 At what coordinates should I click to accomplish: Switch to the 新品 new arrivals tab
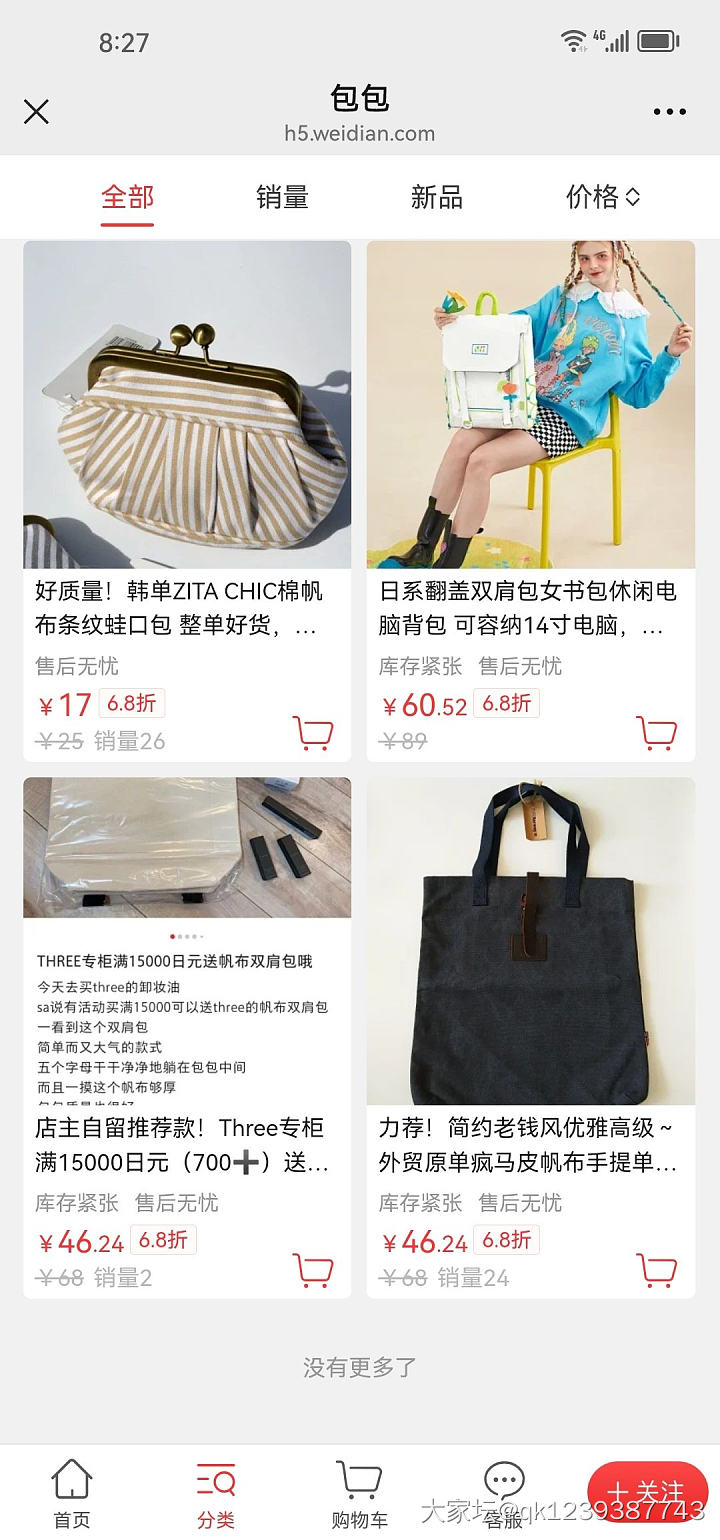coord(436,197)
